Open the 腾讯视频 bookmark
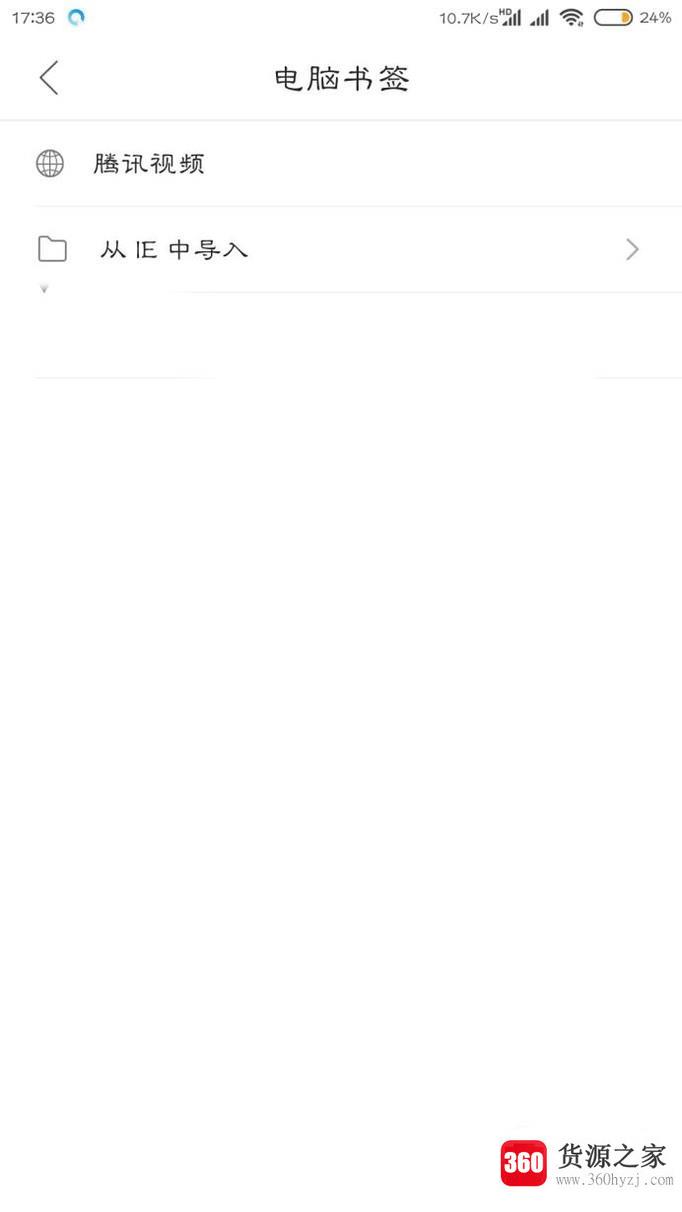The image size is (682, 1212). (x=150, y=164)
